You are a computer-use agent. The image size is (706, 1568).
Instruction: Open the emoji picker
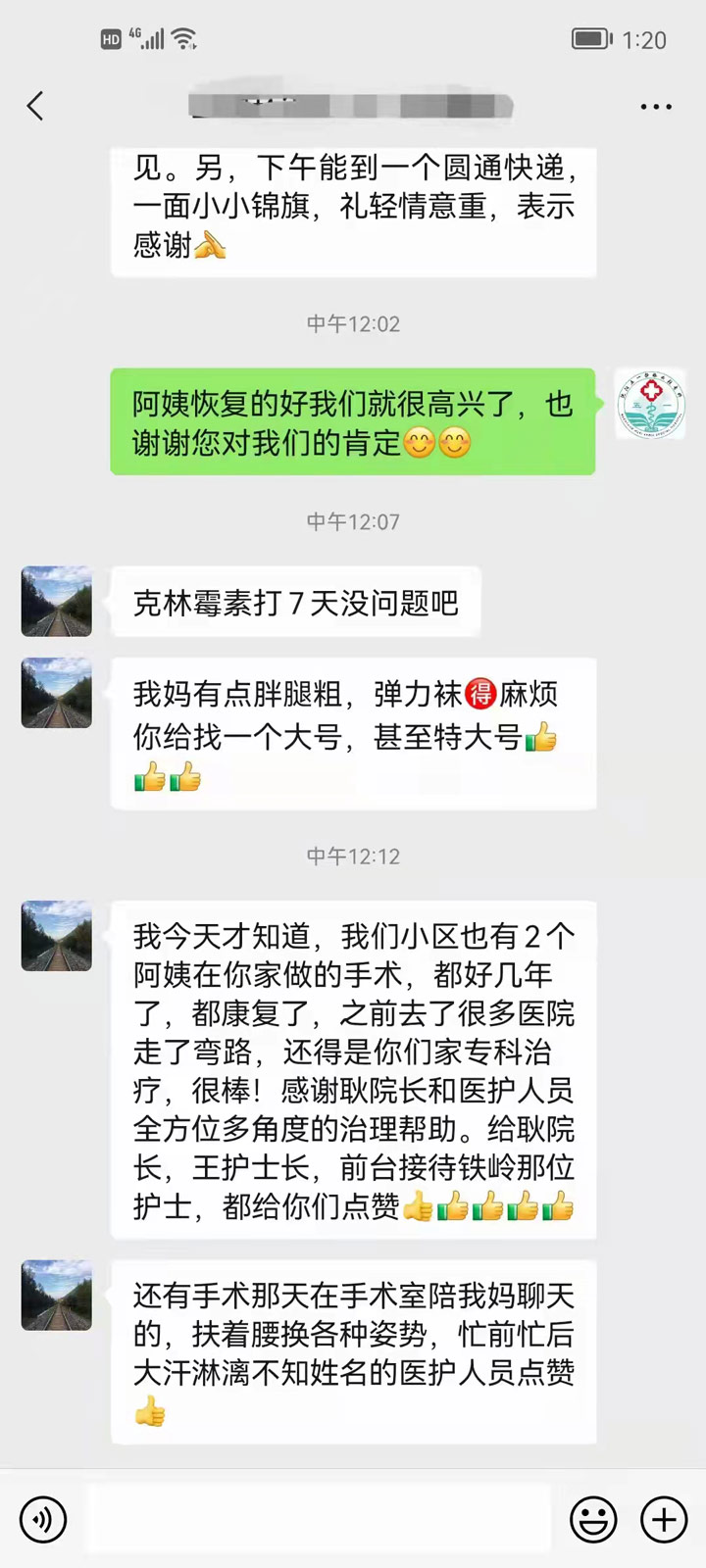click(x=593, y=1520)
